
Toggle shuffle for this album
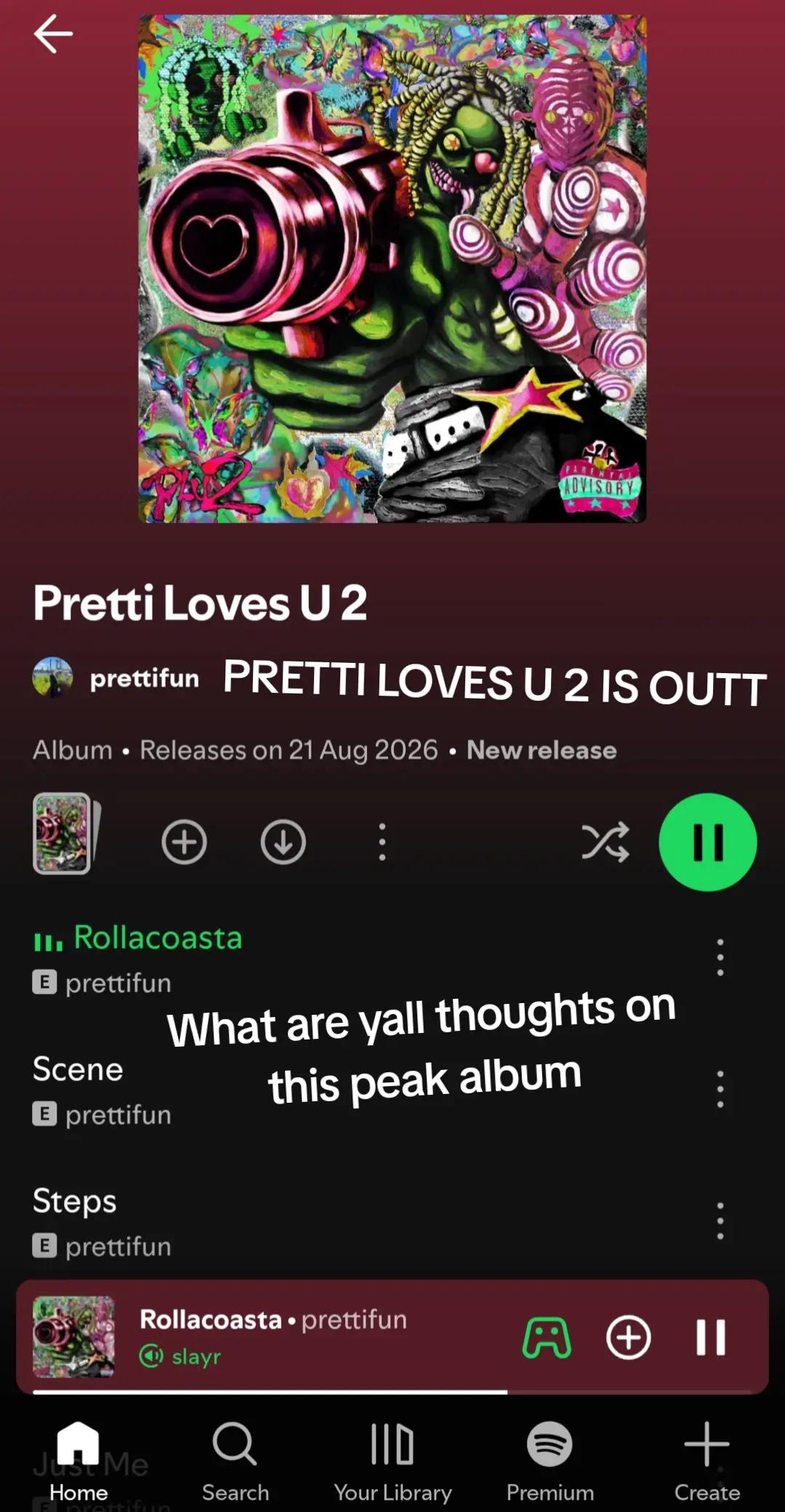click(x=605, y=842)
